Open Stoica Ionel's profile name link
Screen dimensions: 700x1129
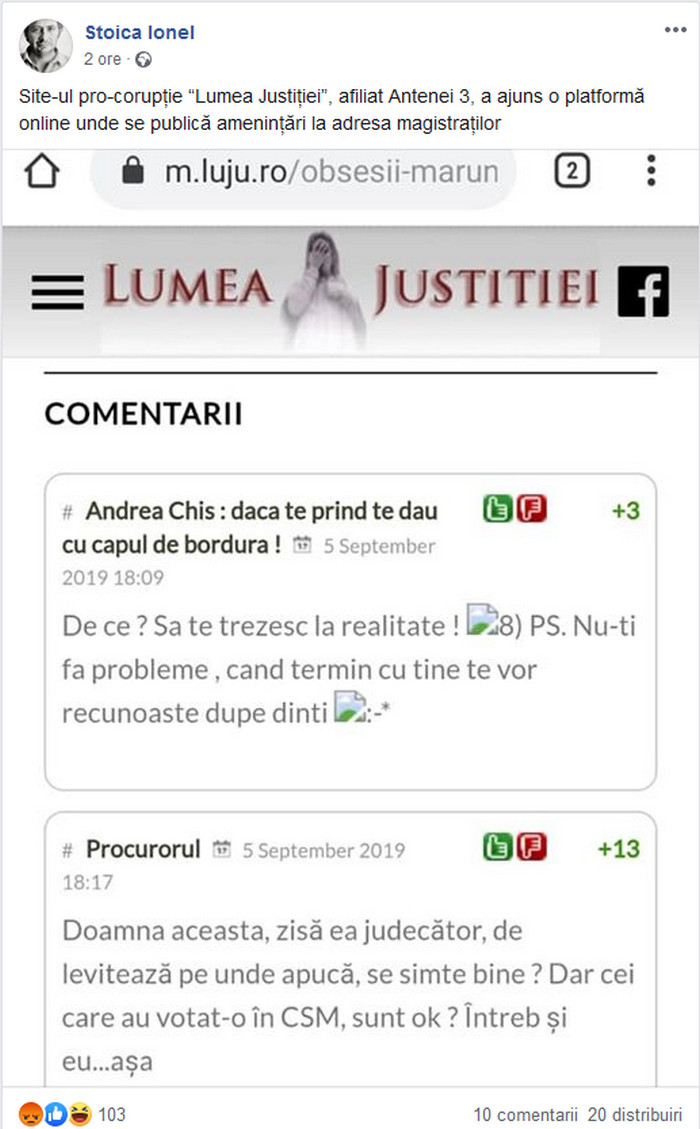coord(140,32)
